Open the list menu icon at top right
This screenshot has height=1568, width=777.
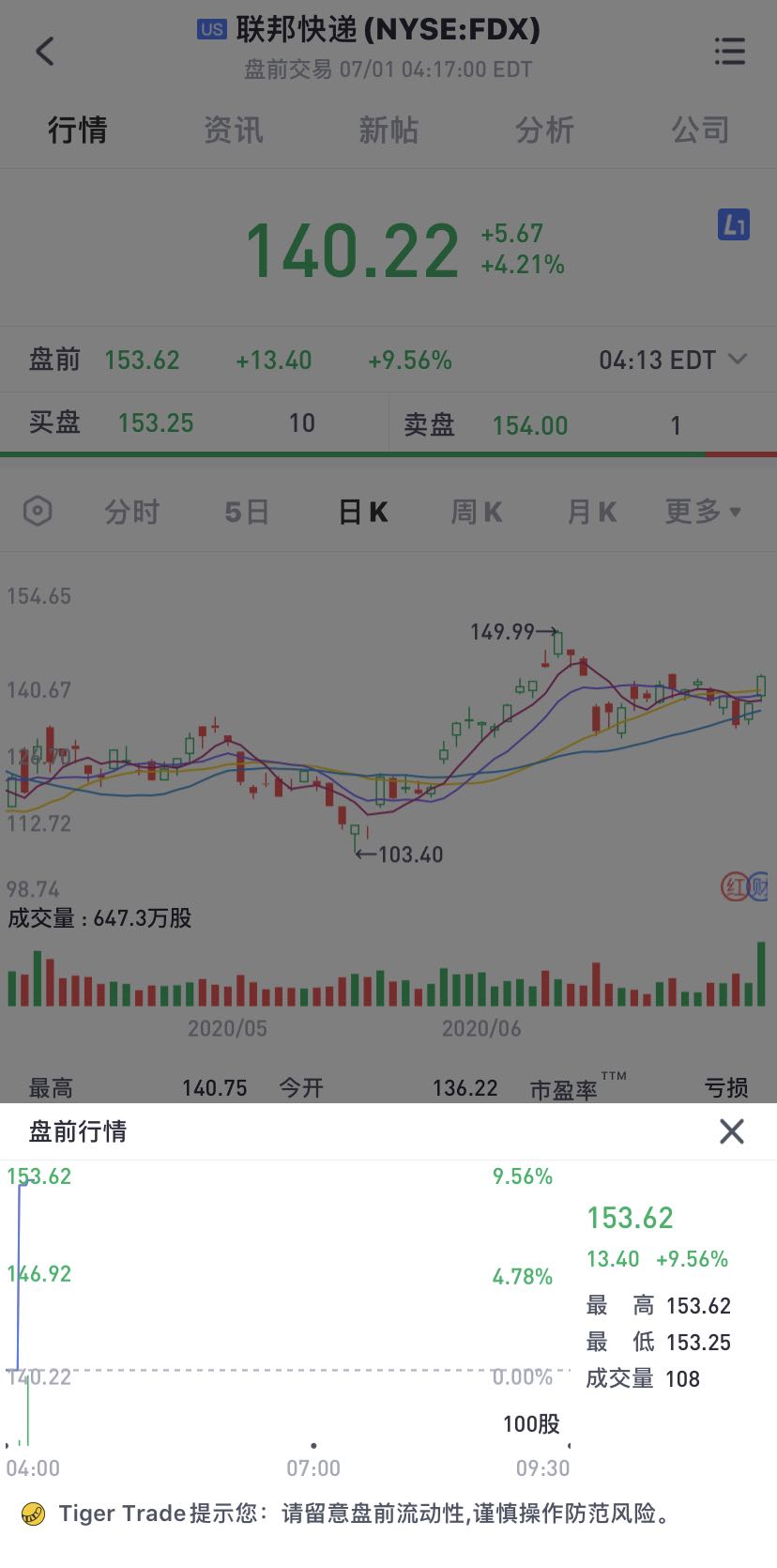point(729,51)
